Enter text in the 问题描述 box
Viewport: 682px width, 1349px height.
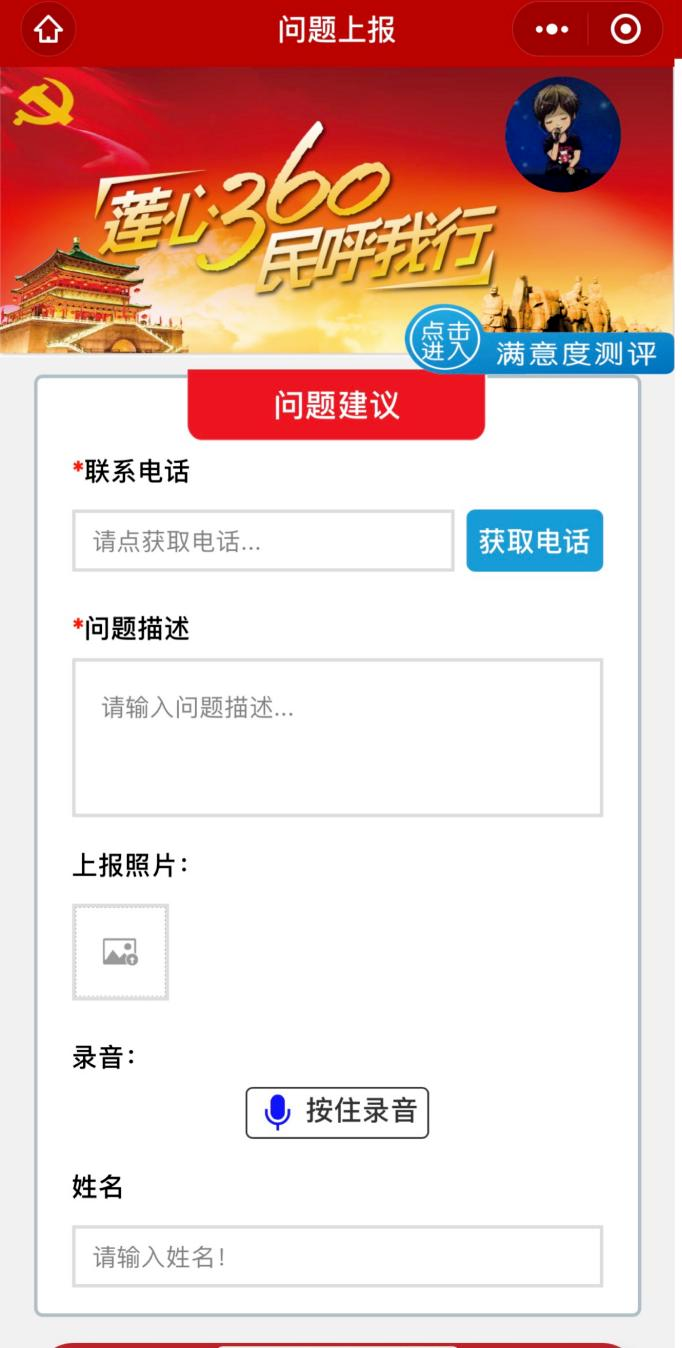point(337,737)
